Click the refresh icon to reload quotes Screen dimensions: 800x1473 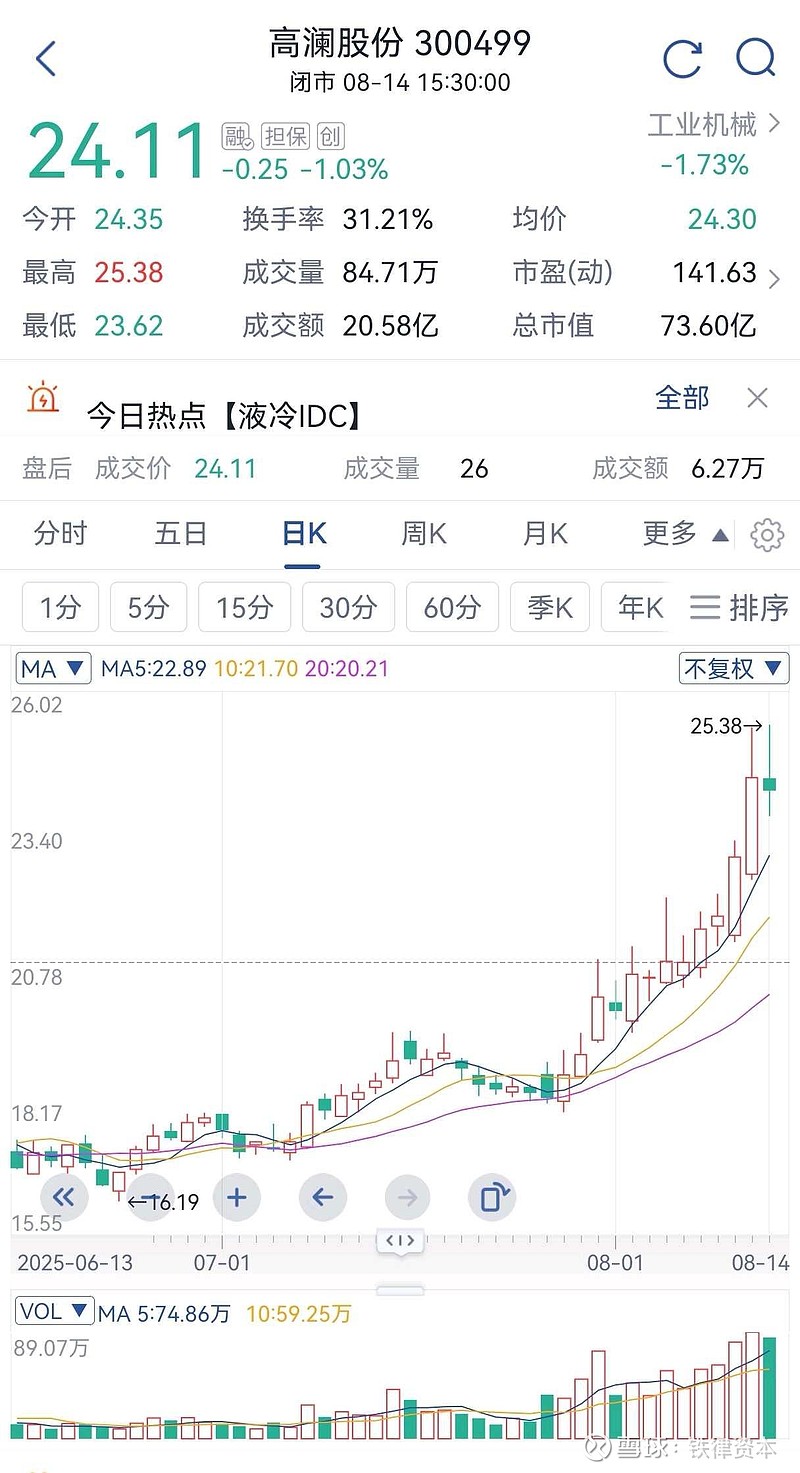[x=682, y=58]
